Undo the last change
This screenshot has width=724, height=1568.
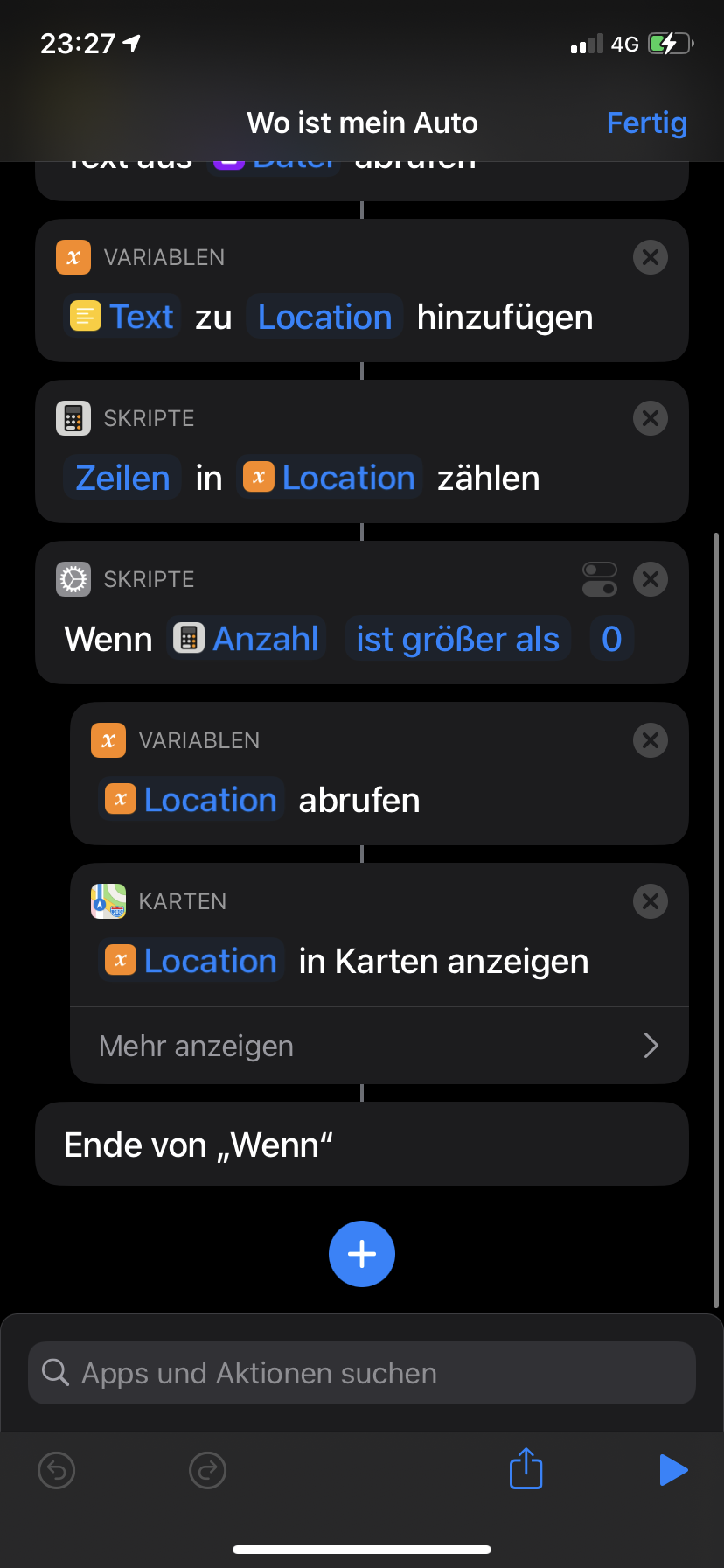(57, 1470)
